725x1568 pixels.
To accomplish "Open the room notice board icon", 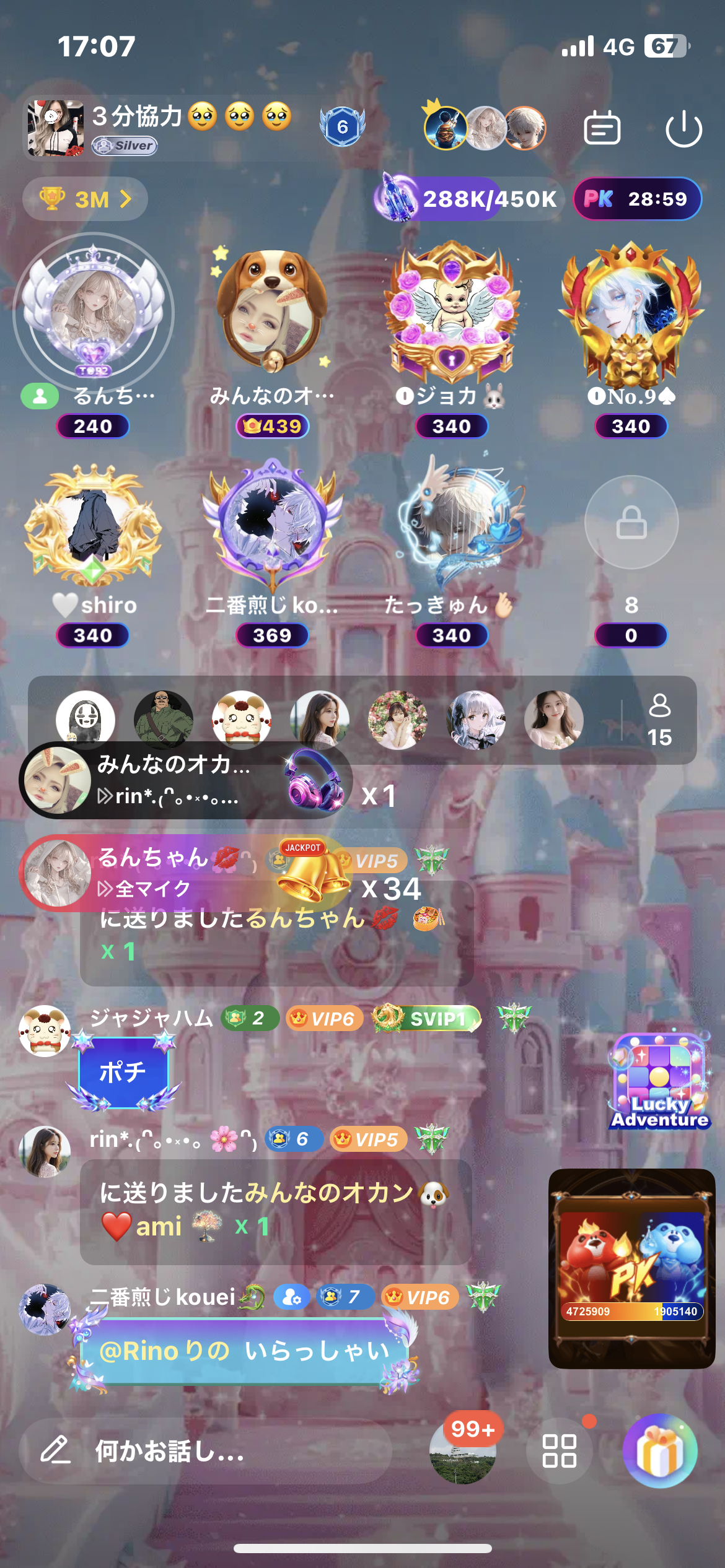I will pyautogui.click(x=602, y=128).
